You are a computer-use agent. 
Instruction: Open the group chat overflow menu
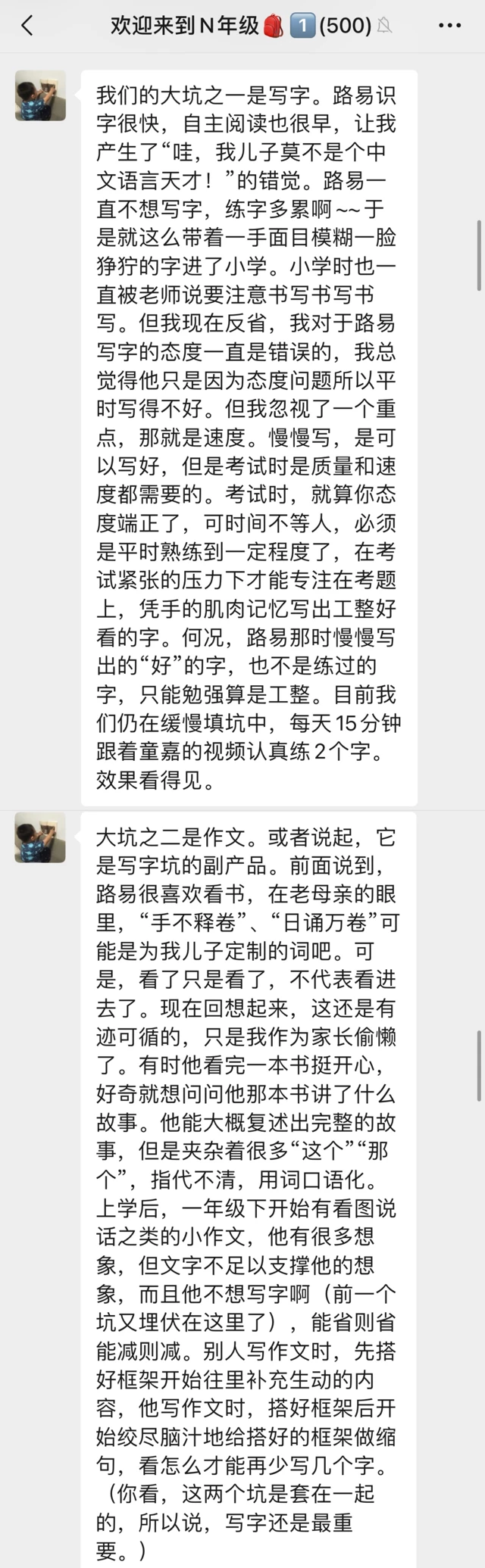coord(449,26)
